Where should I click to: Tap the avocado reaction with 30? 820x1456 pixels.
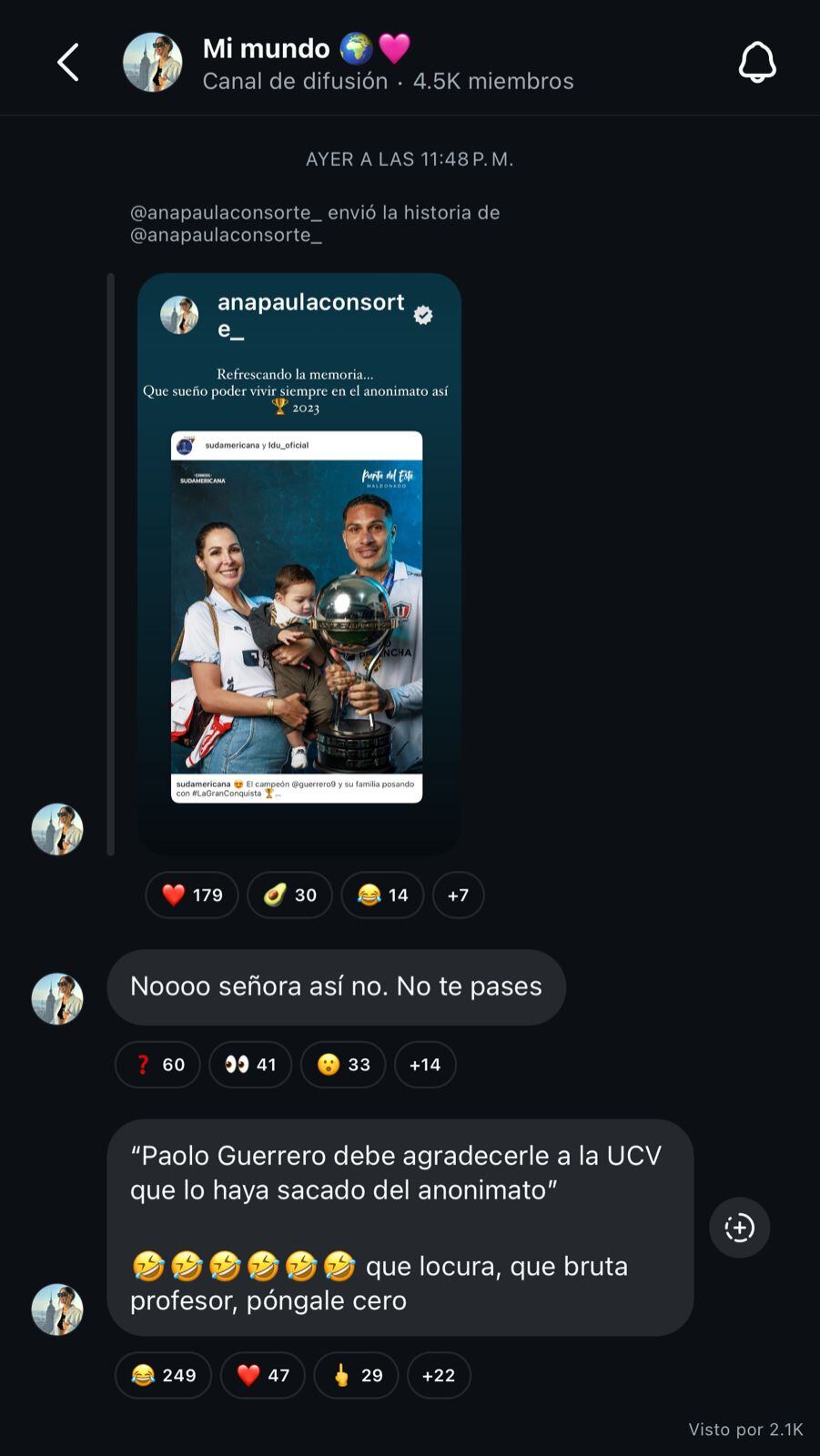pos(289,895)
